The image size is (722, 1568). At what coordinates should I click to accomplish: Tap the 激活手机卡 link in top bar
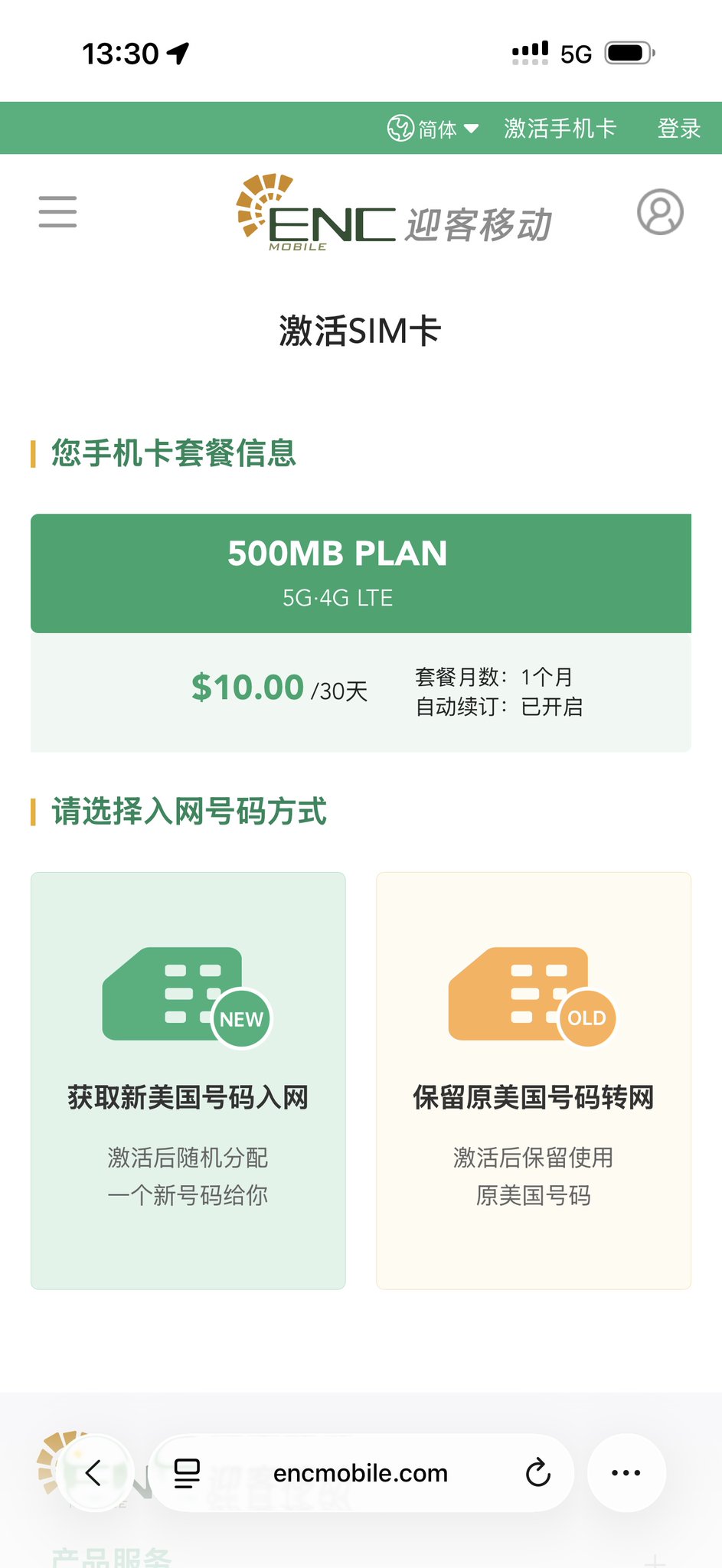coord(560,129)
